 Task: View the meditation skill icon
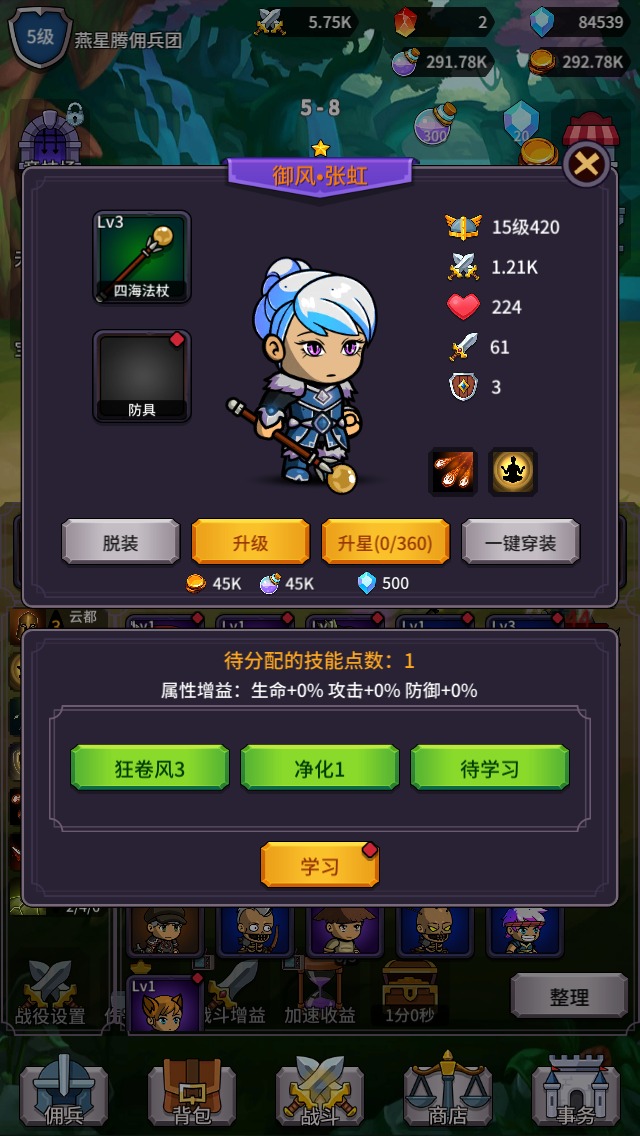513,471
